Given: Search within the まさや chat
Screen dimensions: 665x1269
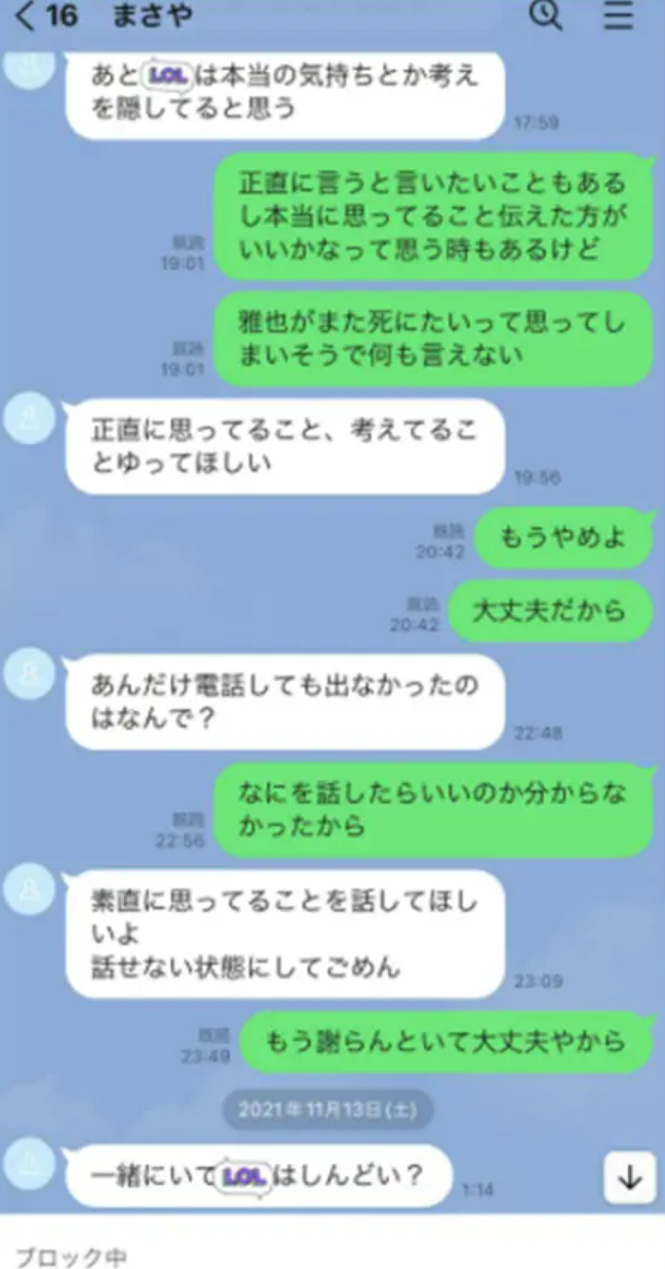Looking at the screenshot, I should [x=545, y=16].
